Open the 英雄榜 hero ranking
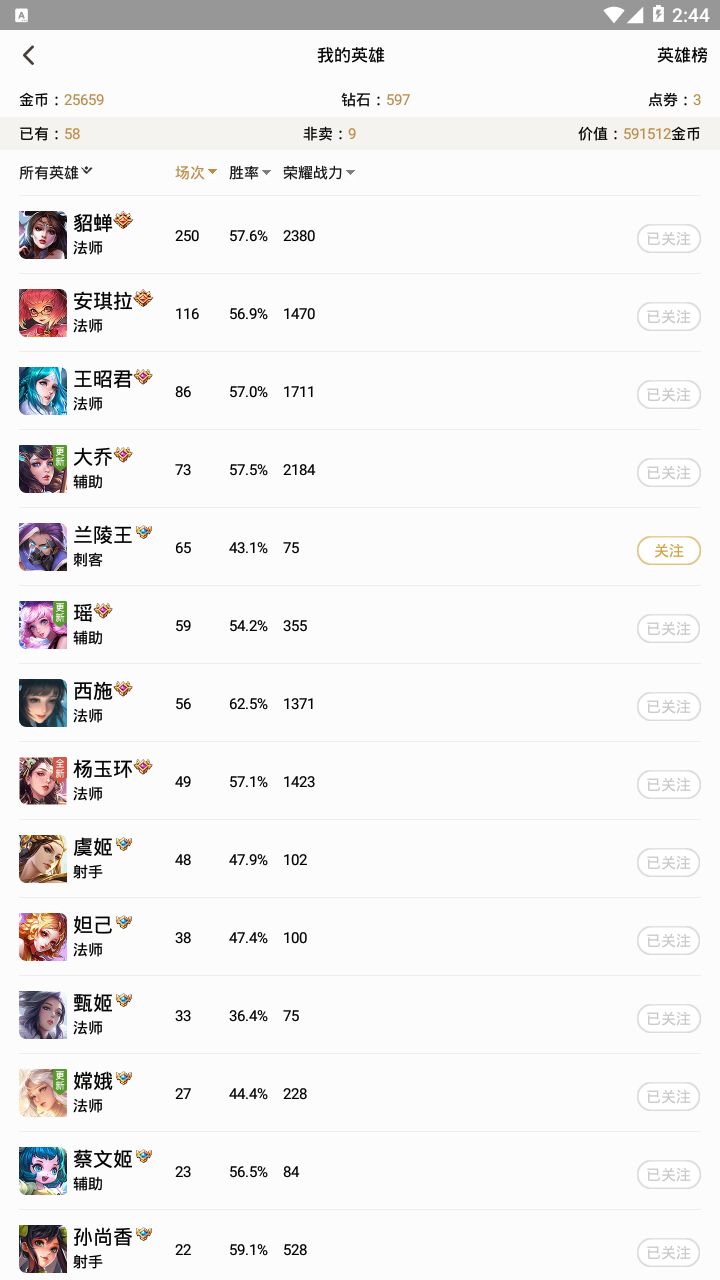 click(682, 56)
